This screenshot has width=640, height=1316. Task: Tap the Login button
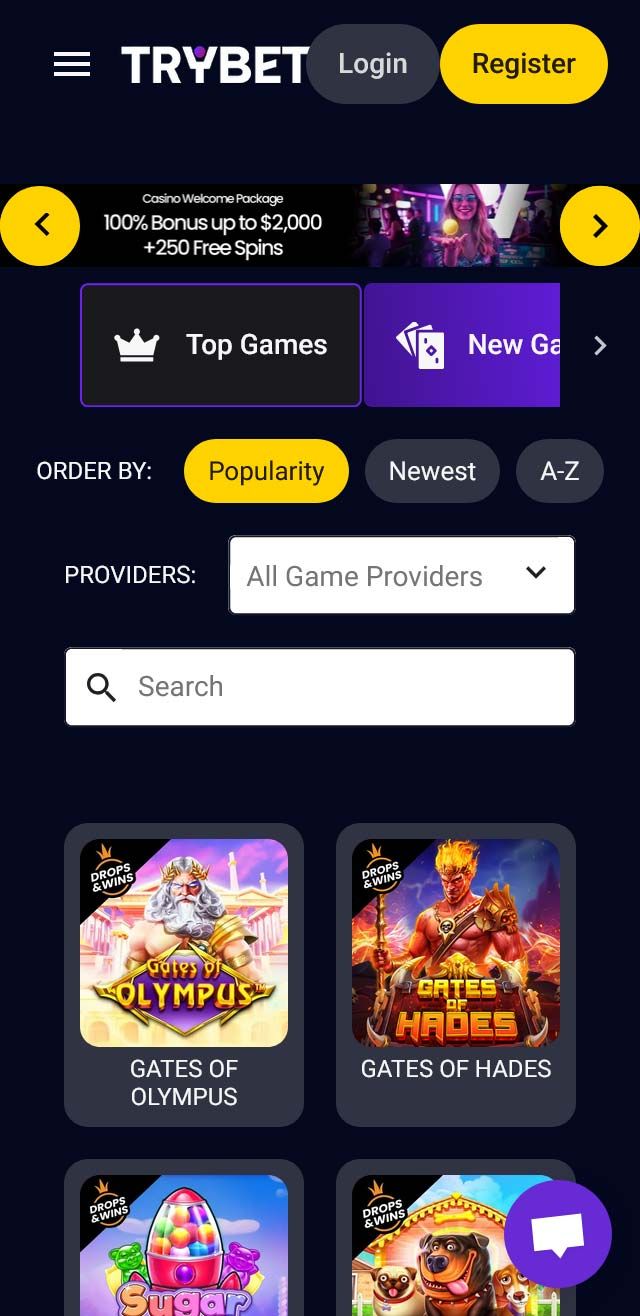point(372,64)
